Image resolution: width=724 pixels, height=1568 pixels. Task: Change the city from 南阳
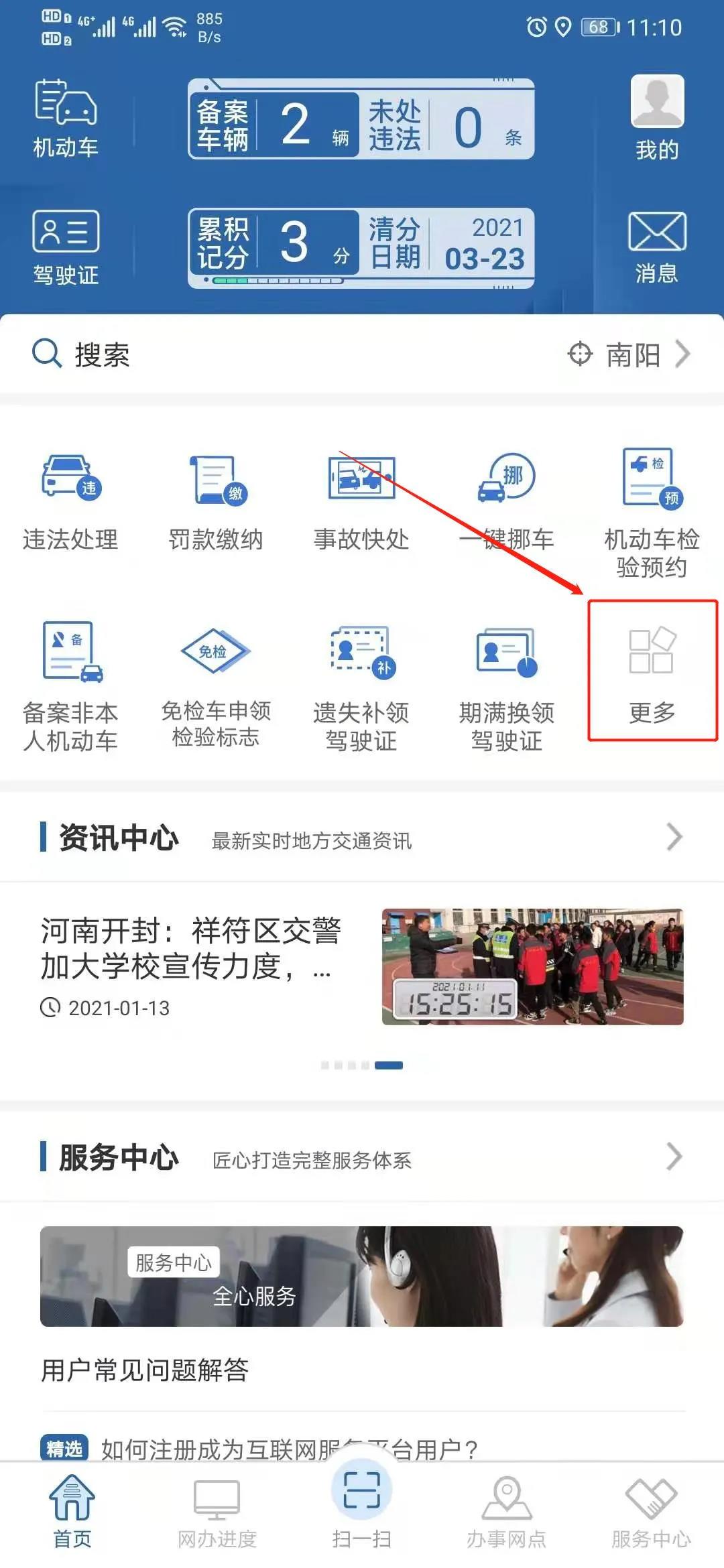pos(630,354)
